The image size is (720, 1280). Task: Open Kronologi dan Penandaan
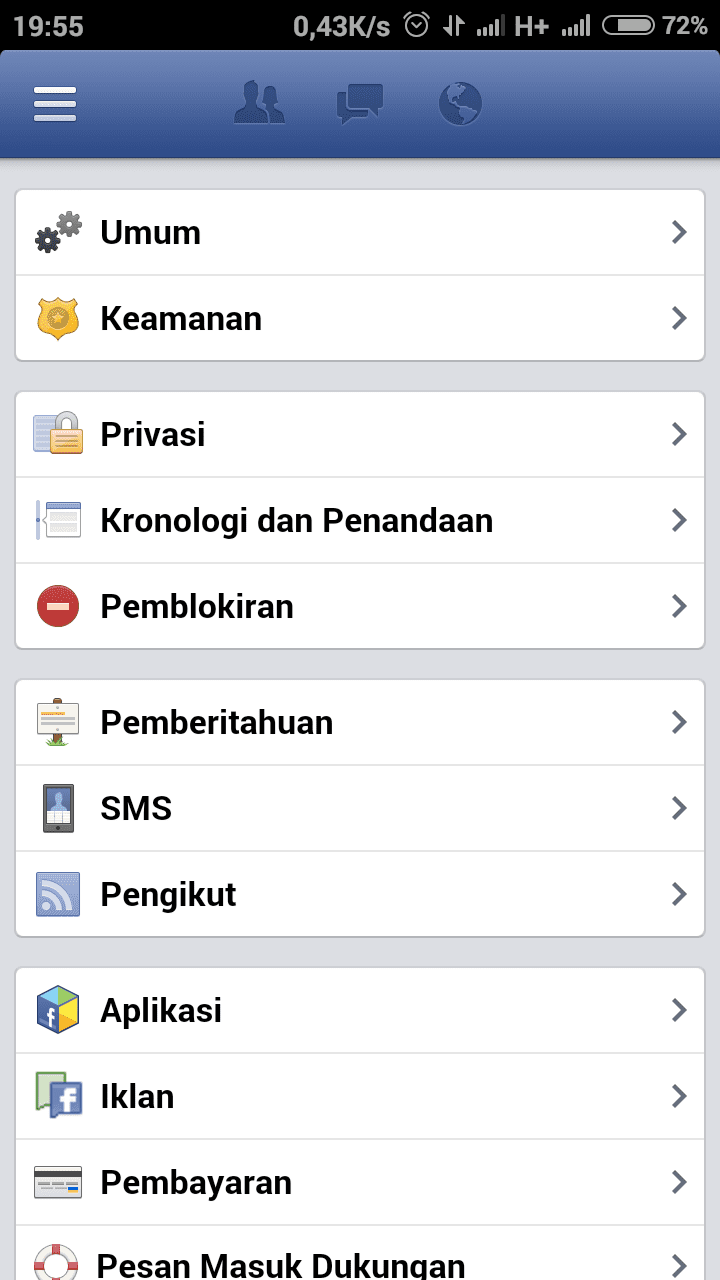(360, 521)
